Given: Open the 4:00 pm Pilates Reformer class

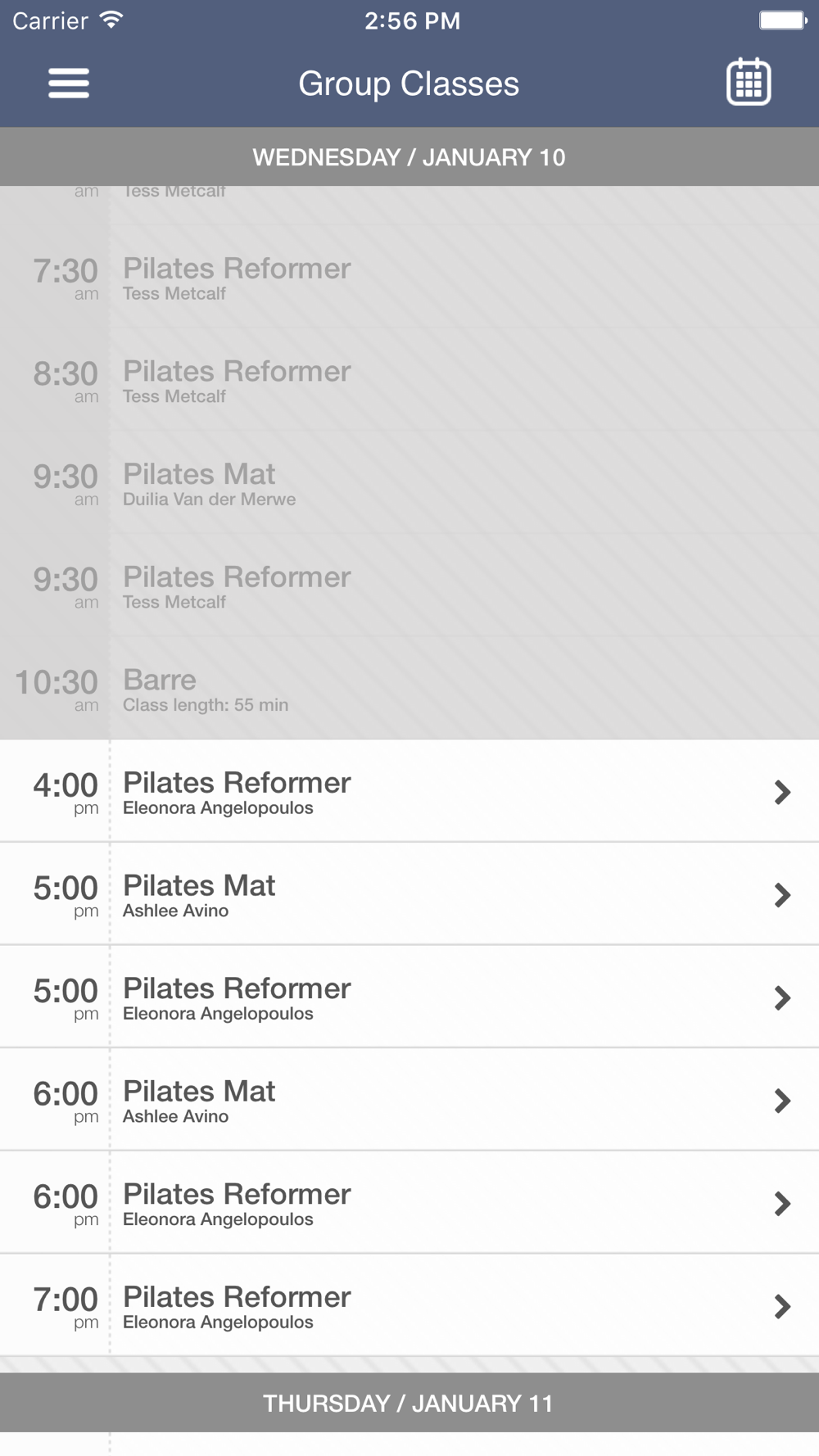Looking at the screenshot, I should (x=409, y=791).
